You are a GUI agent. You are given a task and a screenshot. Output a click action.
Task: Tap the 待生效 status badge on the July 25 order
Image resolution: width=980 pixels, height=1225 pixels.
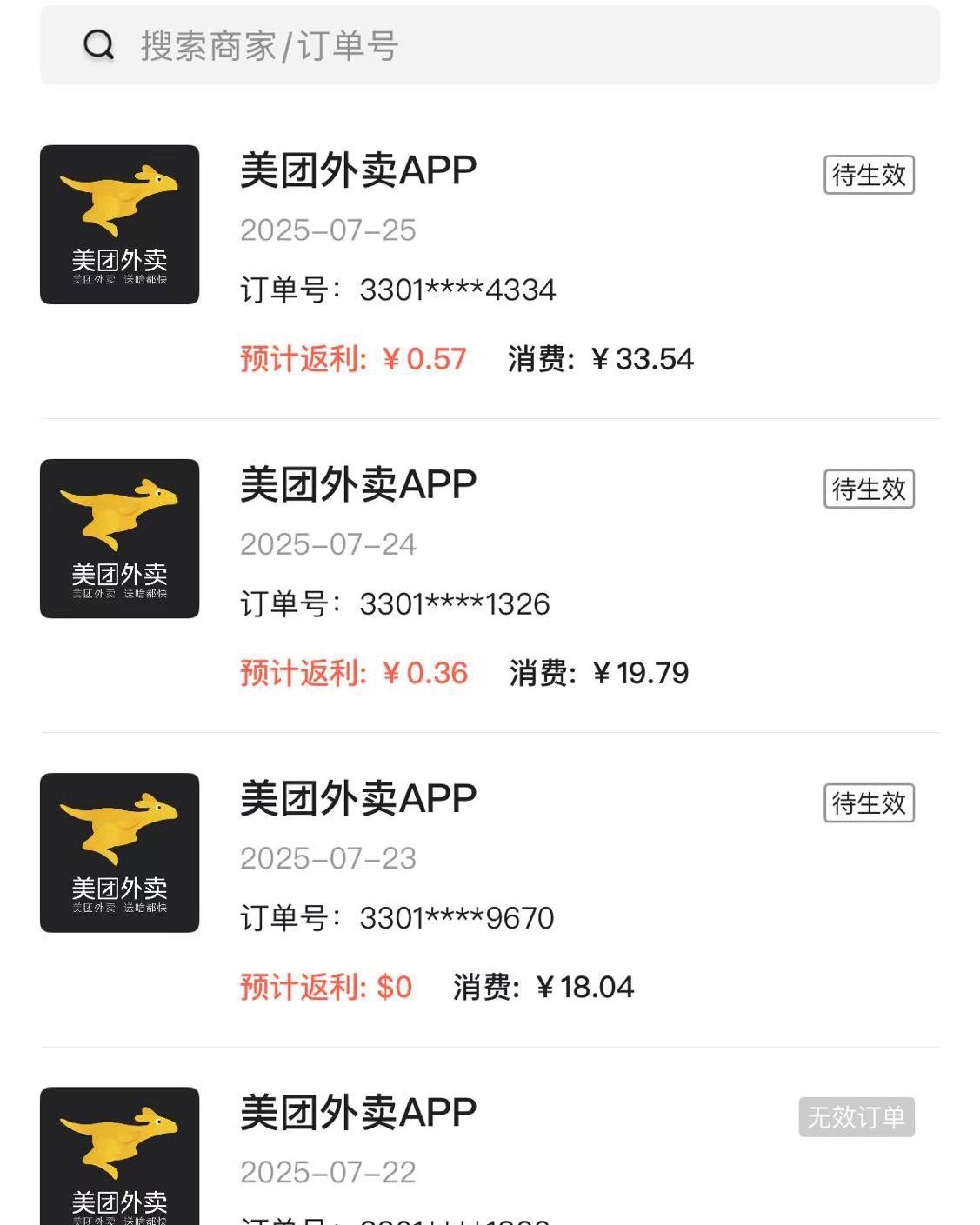pos(869,175)
